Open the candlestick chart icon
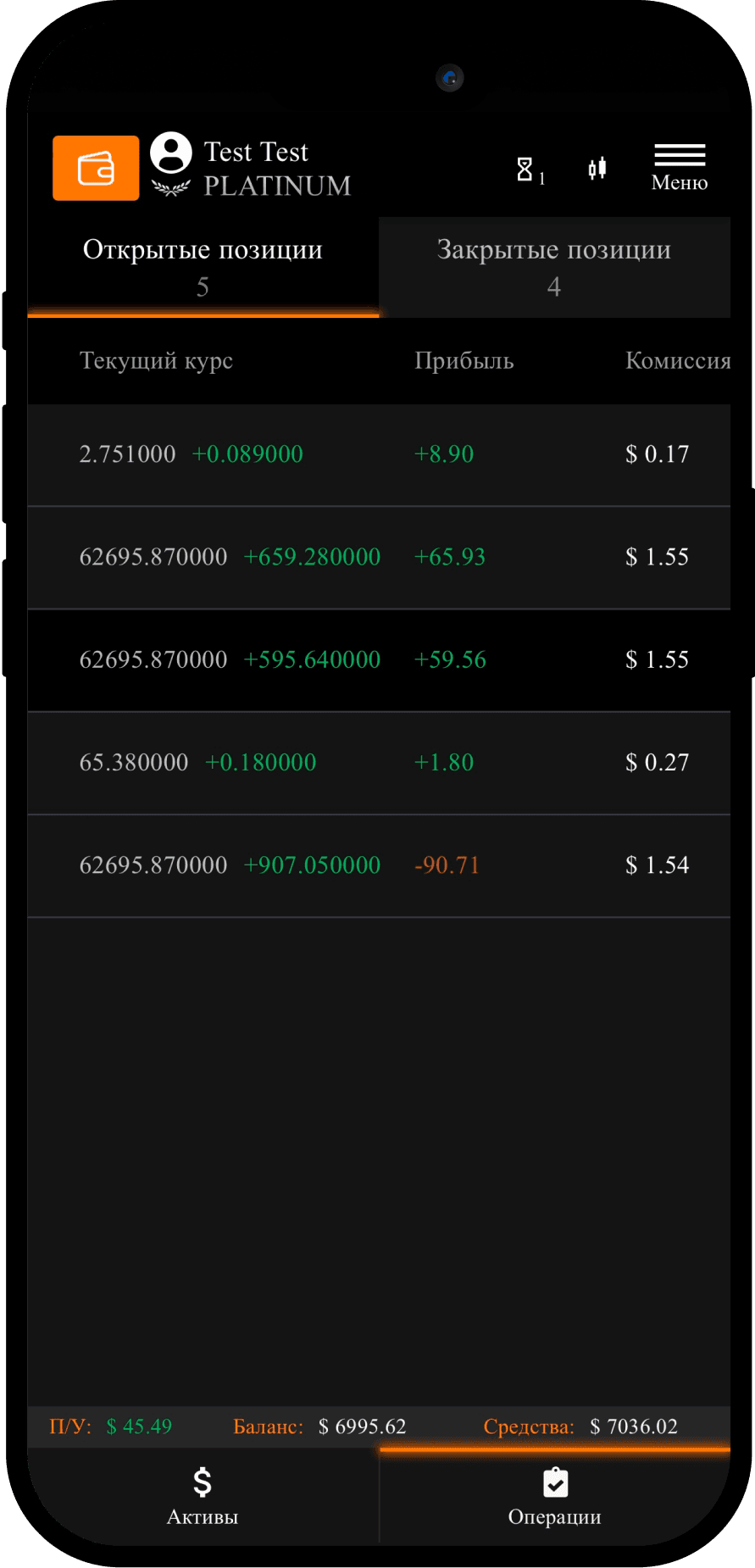The height and width of the screenshot is (1568, 755). pyautogui.click(x=597, y=169)
